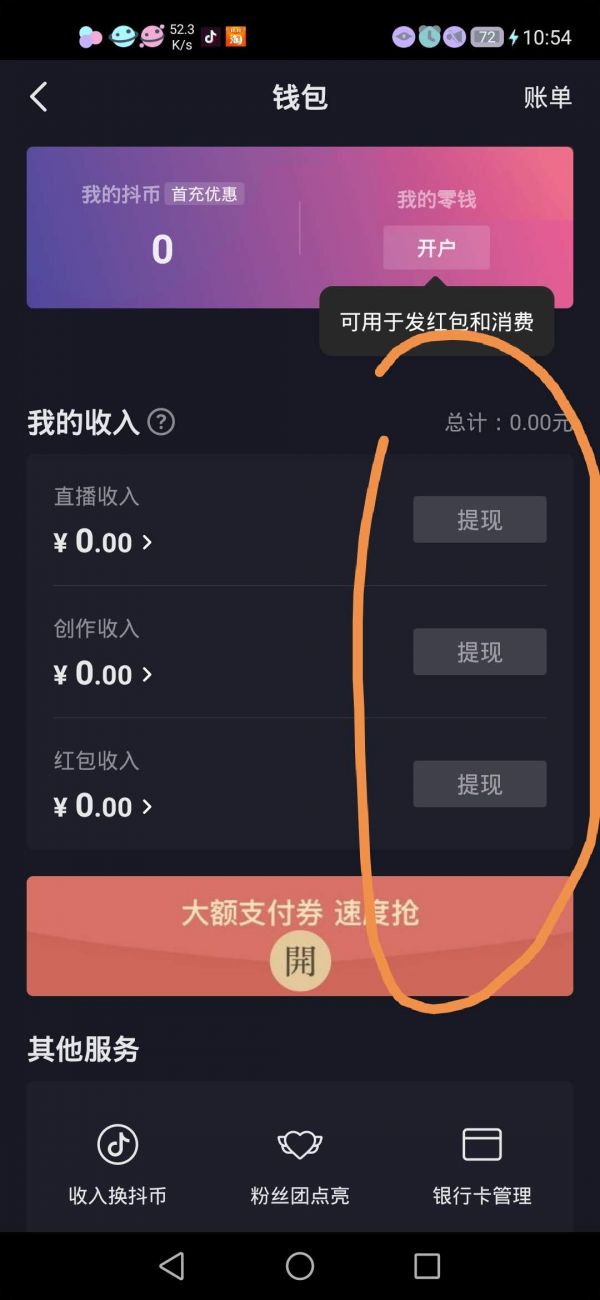Viewport: 600px width, 1300px height.
Task: Open 账单 in the top bar
Action: pos(547,97)
